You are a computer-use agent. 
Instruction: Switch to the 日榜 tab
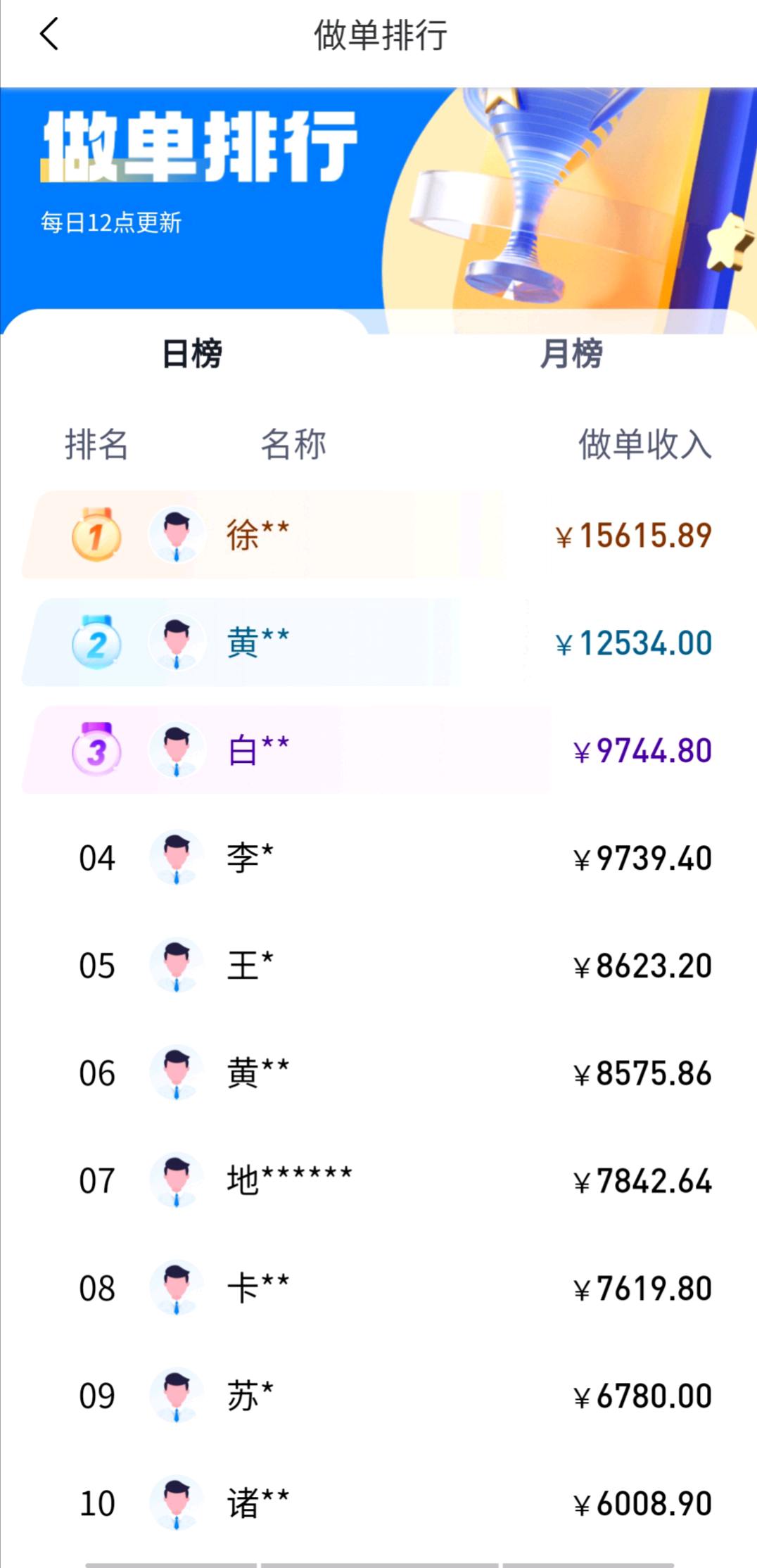click(x=191, y=353)
